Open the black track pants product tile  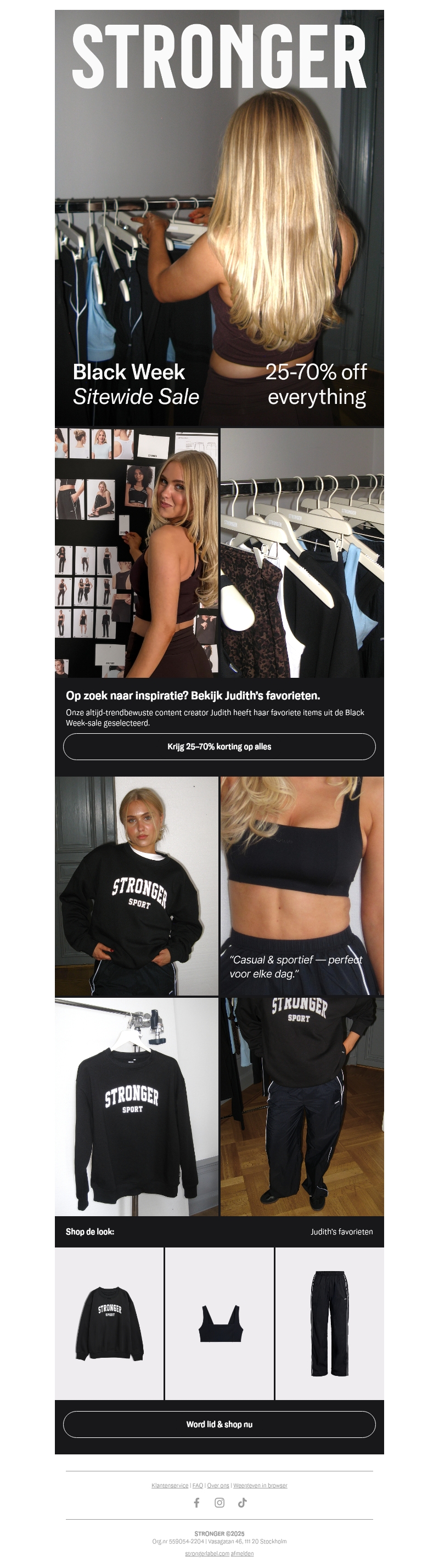click(x=329, y=1323)
